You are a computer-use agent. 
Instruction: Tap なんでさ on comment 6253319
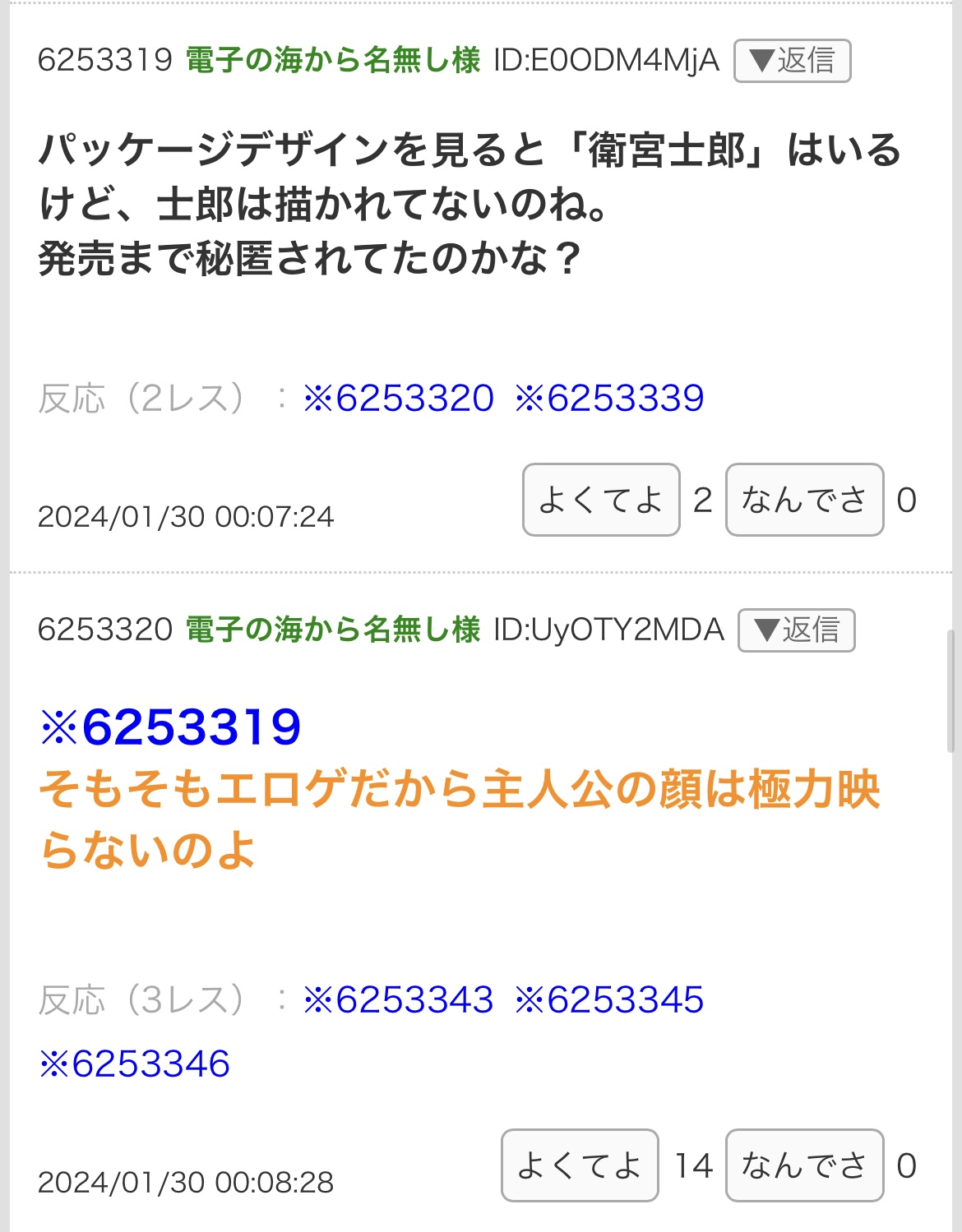point(804,500)
